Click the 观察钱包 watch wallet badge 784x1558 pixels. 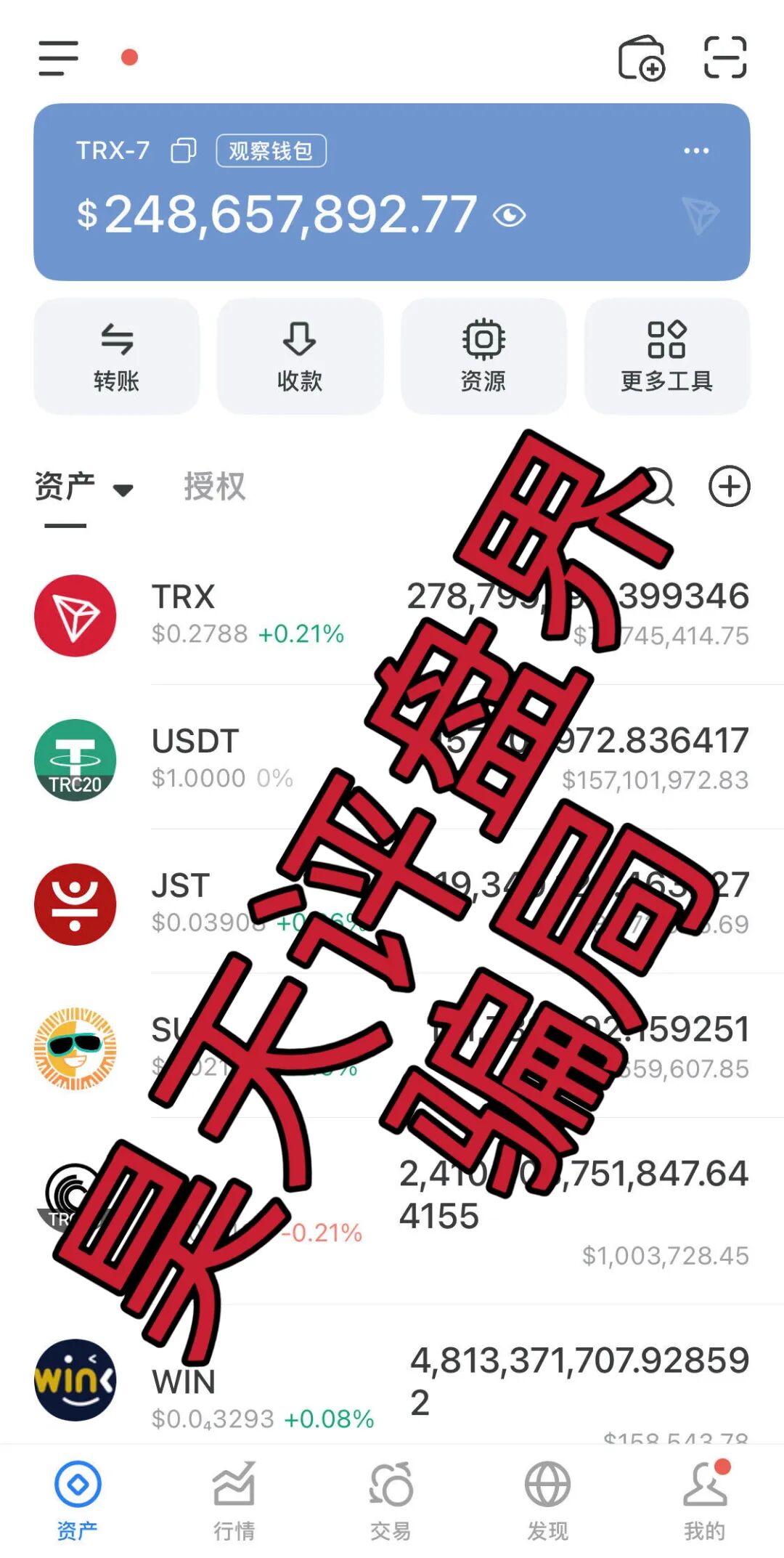point(272,150)
